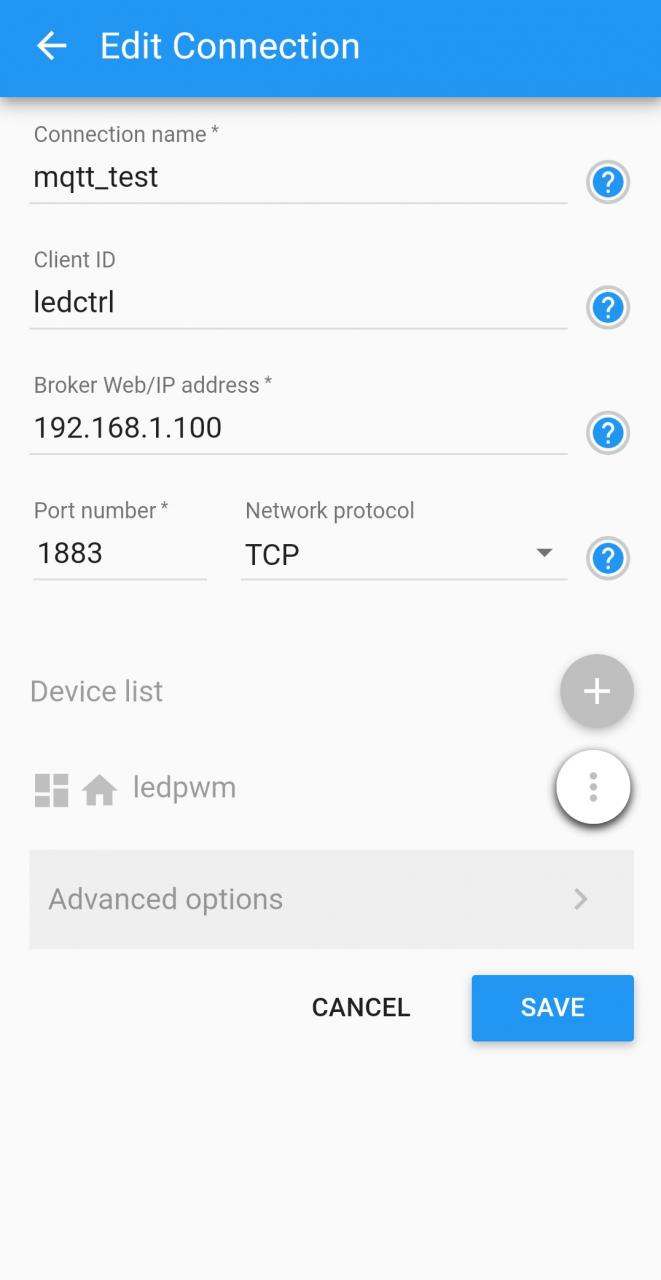The width and height of the screenshot is (661, 1280).
Task: Show help for Client ID
Action: click(x=608, y=308)
